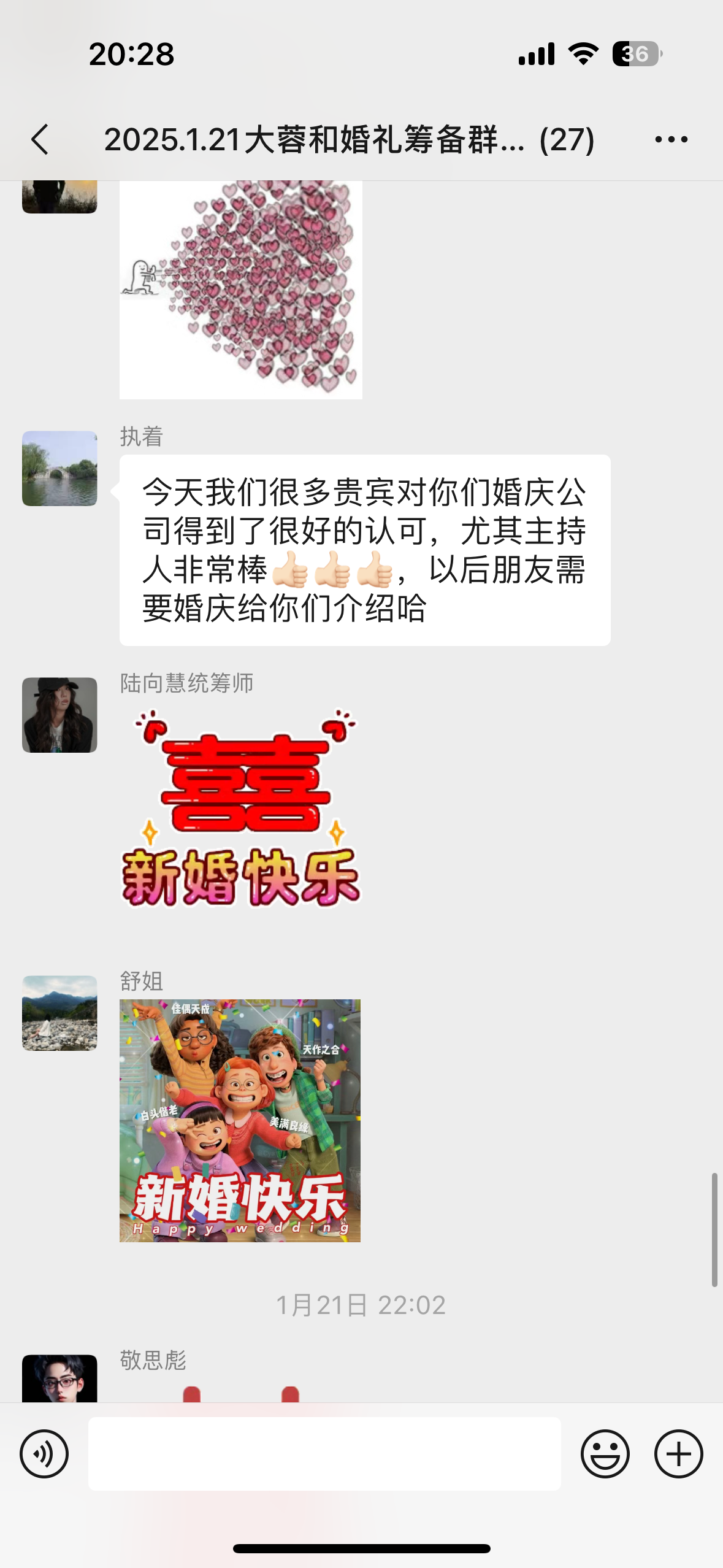Switch to voice message input

(44, 1453)
